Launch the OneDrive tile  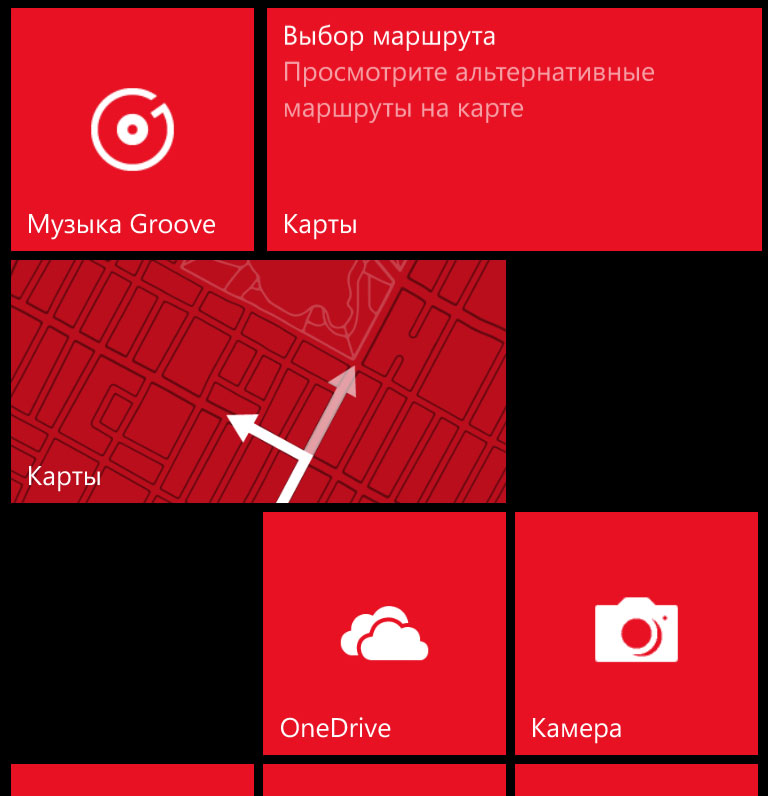[384, 634]
